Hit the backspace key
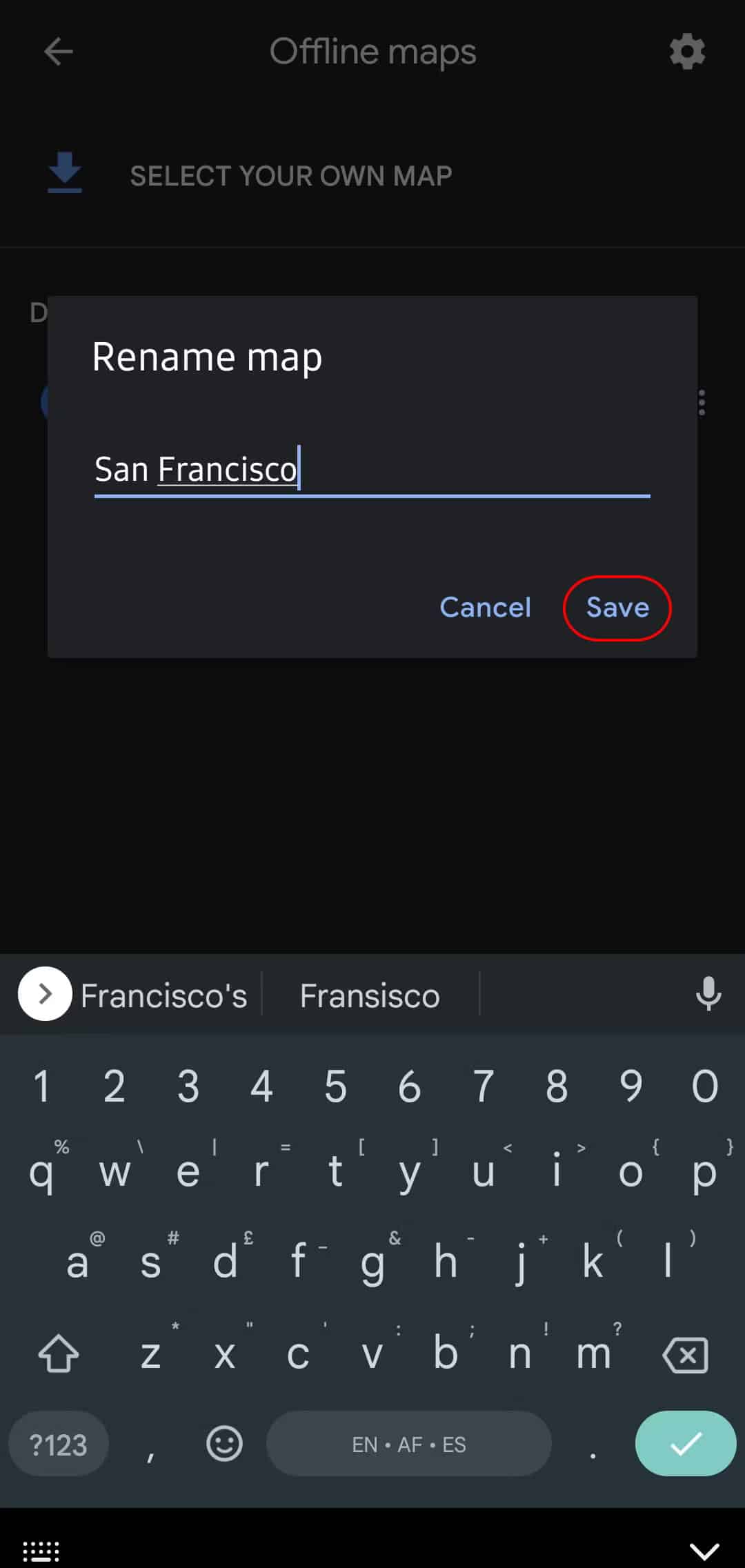This screenshot has width=745, height=1568. [x=685, y=1355]
